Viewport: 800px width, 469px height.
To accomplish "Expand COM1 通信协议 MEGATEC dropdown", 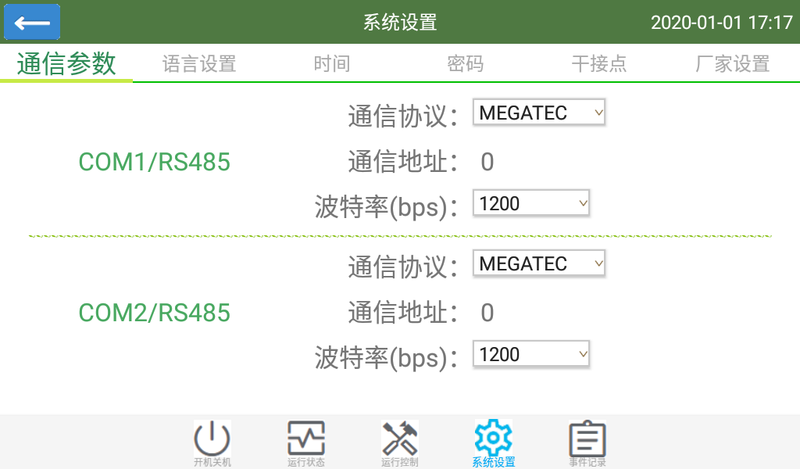I will tap(539, 113).
